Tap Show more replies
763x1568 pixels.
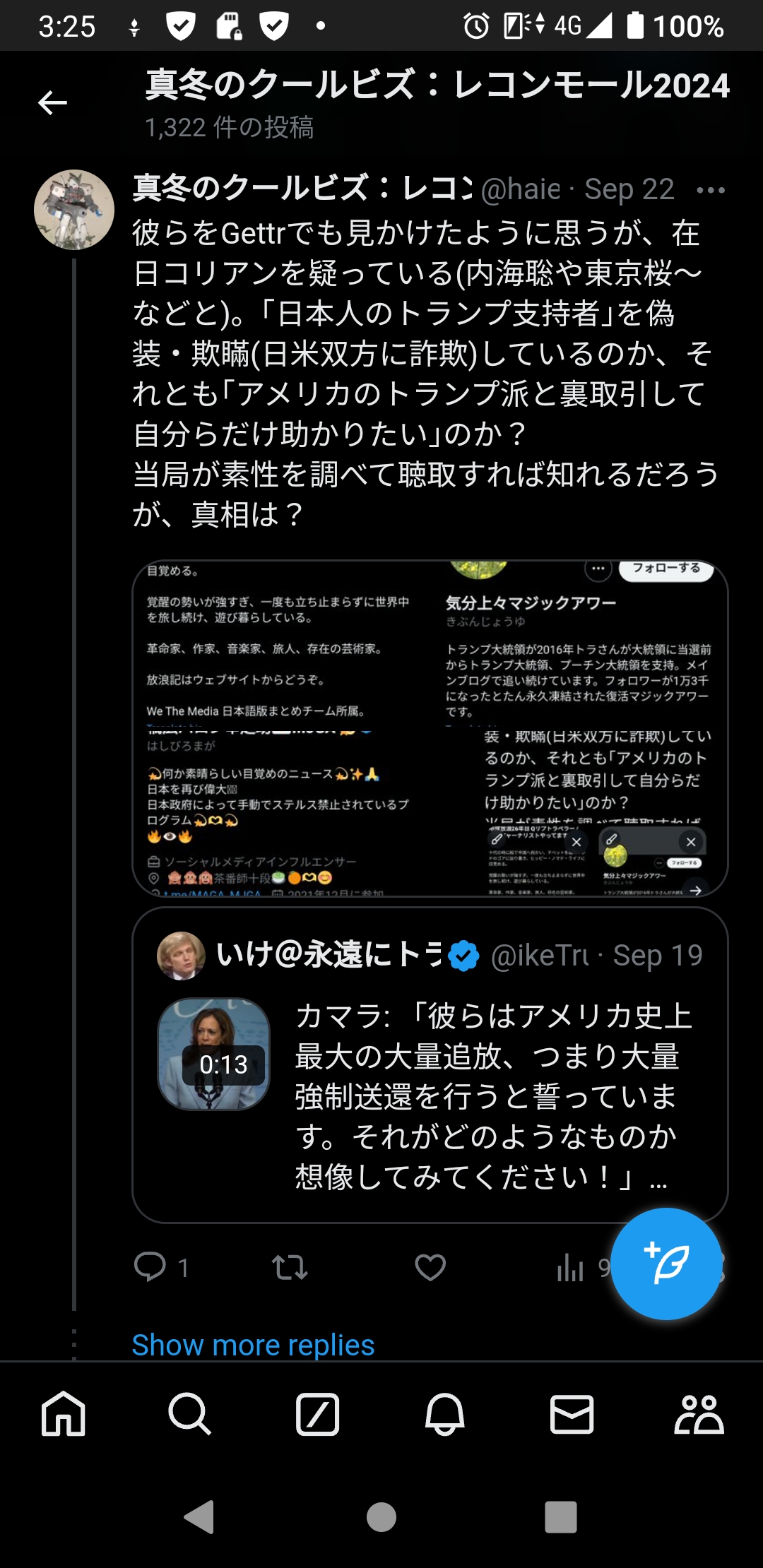pos(253,1345)
